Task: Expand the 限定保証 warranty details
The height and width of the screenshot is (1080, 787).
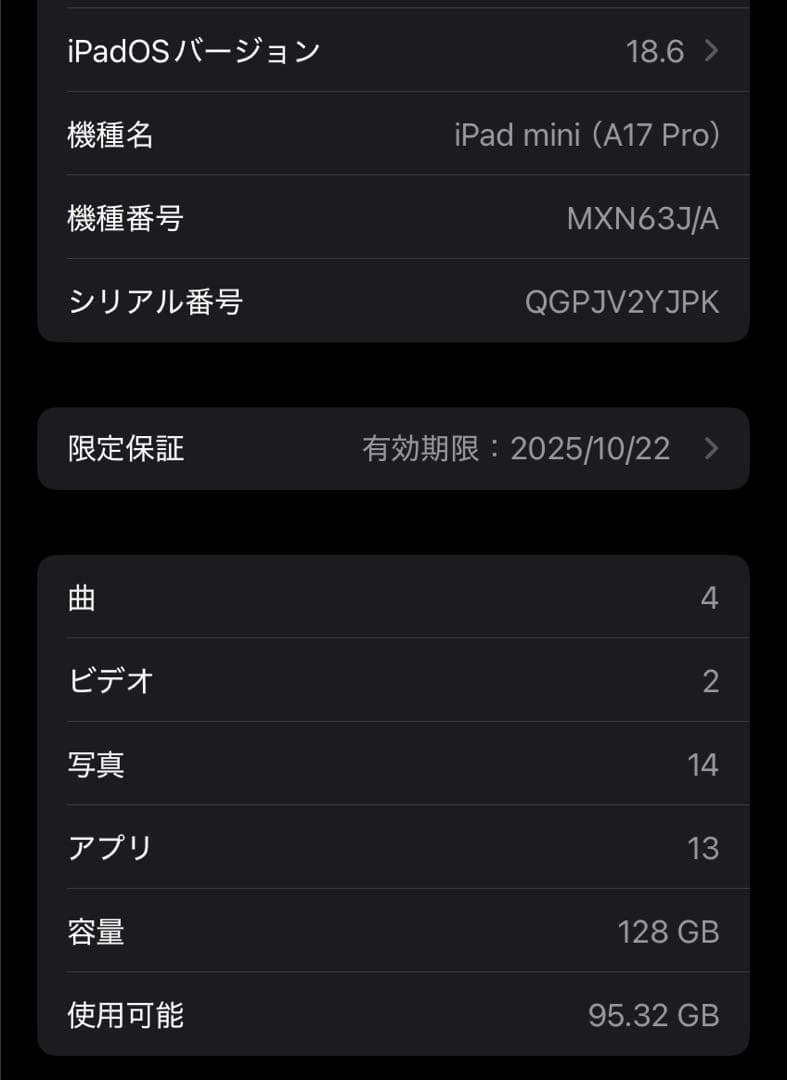Action: [x=393, y=449]
